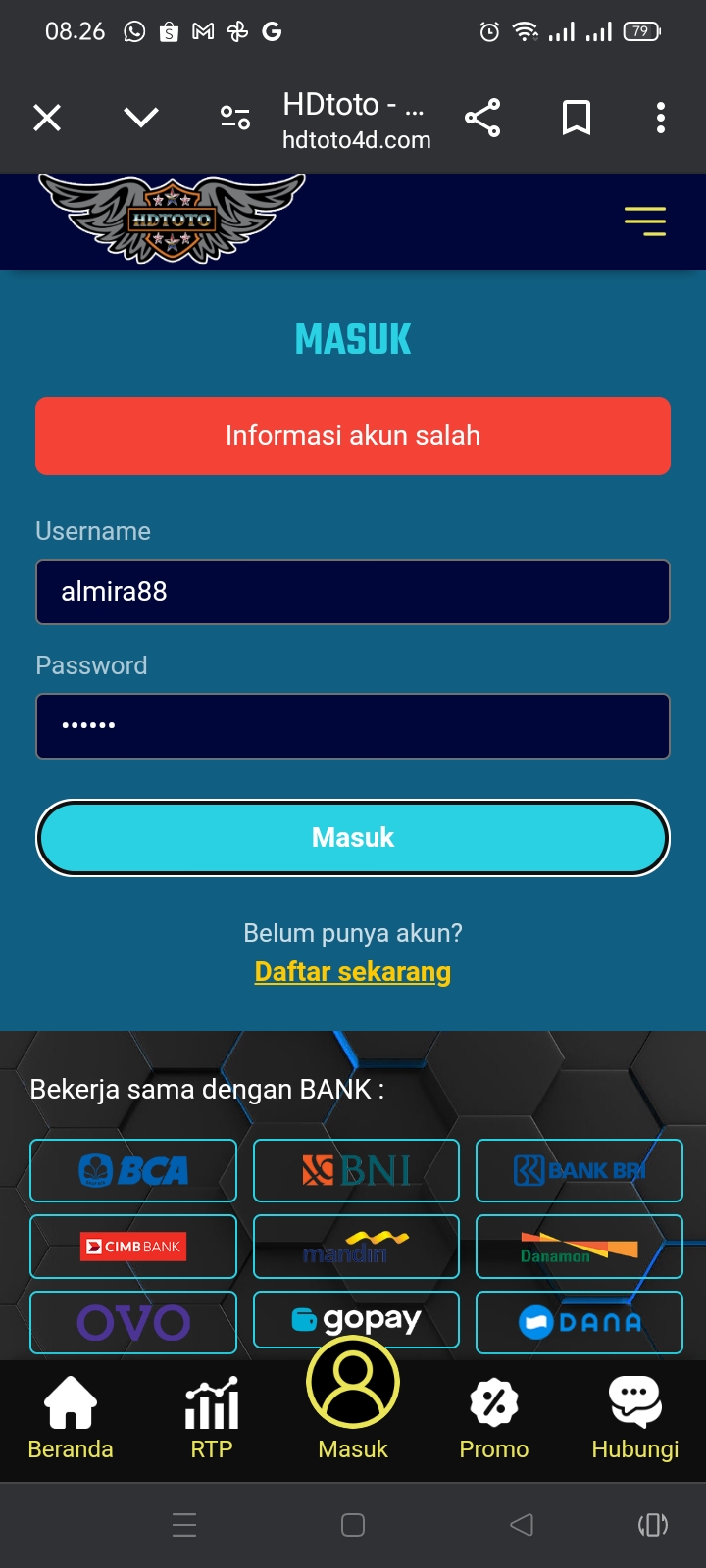The width and height of the screenshot is (706, 1568).
Task: Go back using the system back button
Action: [522, 1525]
